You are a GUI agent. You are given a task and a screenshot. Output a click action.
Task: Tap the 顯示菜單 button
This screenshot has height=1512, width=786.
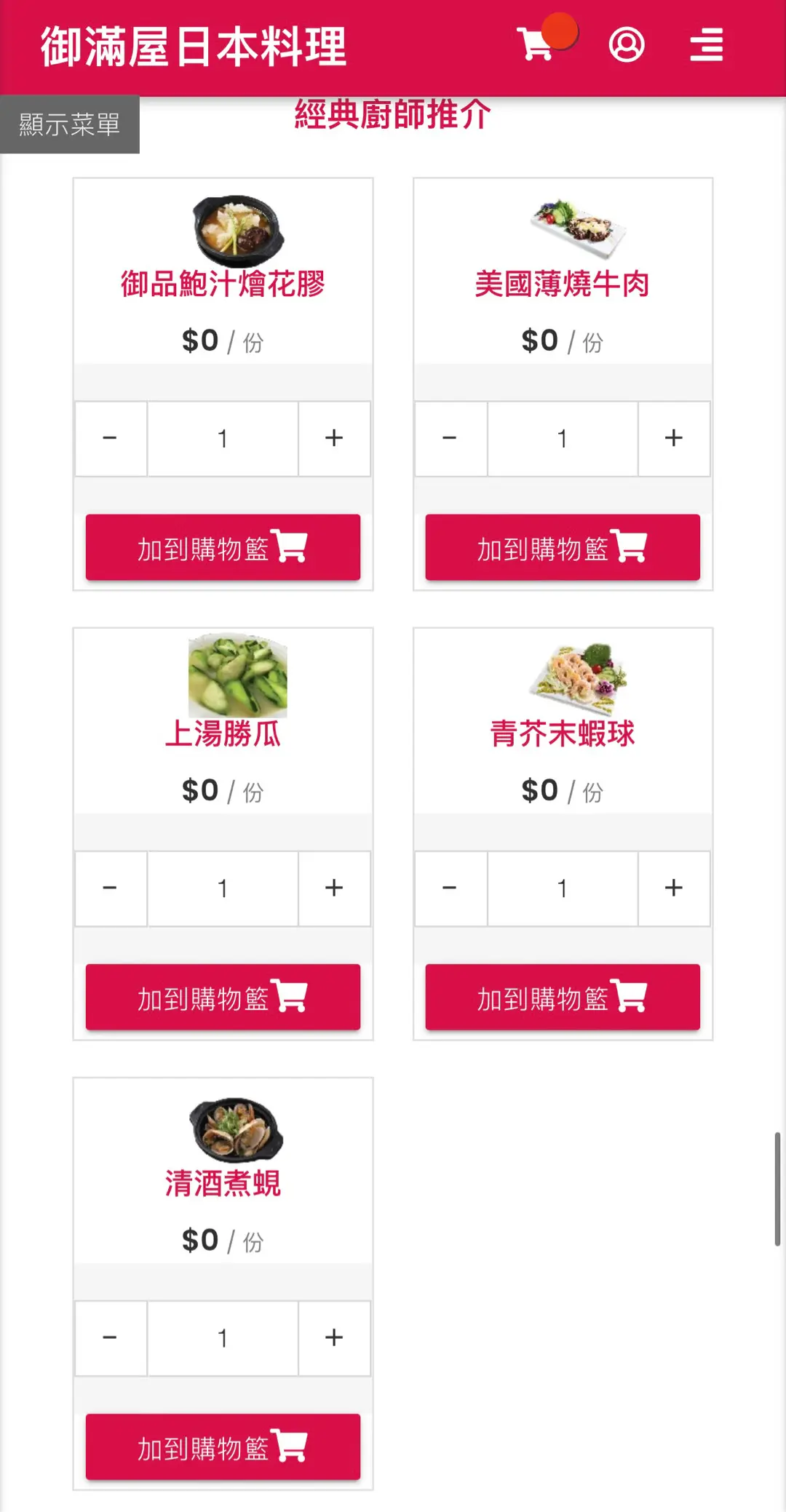tap(70, 124)
